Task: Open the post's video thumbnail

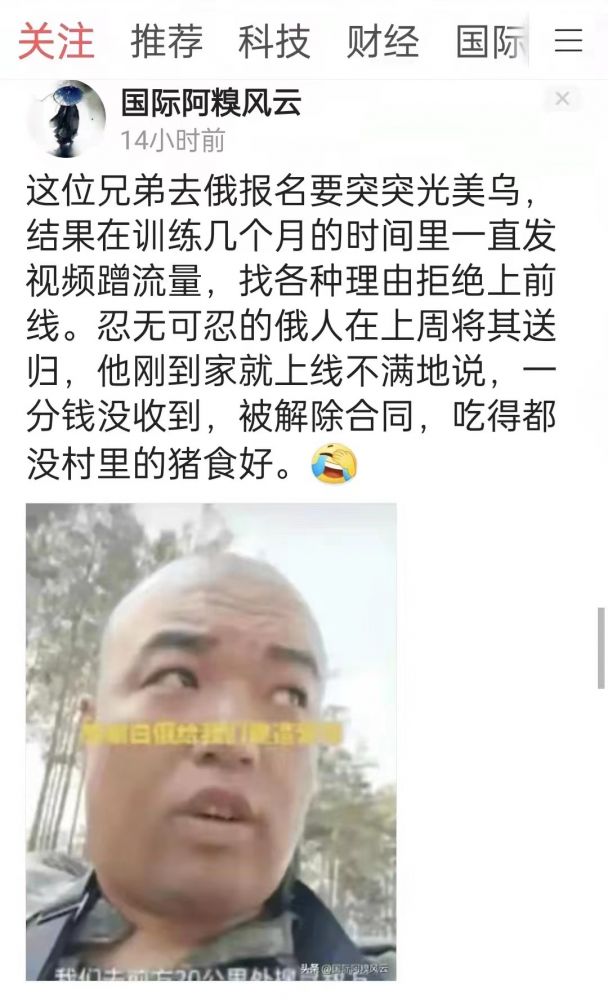Action: click(x=211, y=741)
